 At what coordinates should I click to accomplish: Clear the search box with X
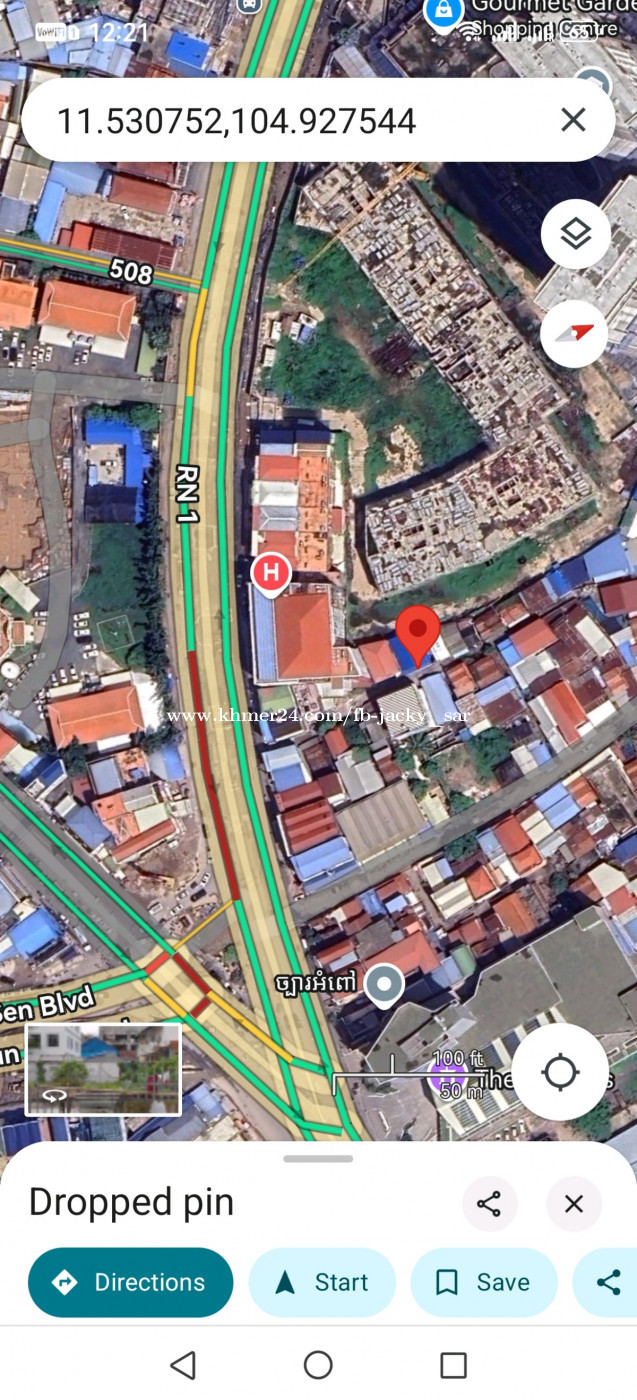click(x=573, y=120)
